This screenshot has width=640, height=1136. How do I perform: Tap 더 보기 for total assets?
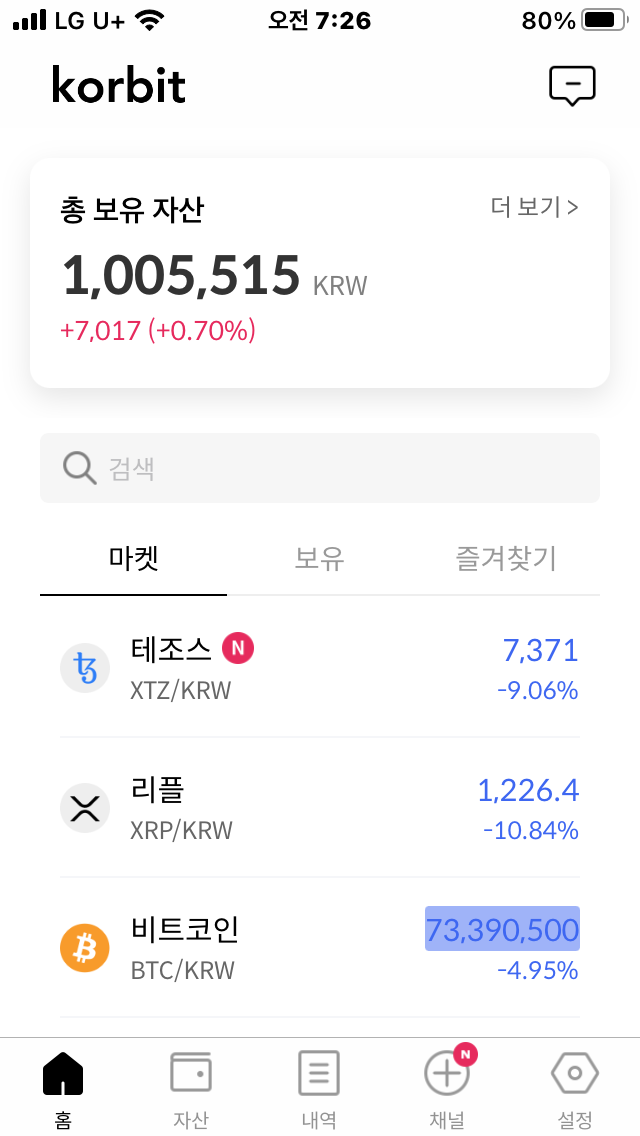tap(534, 208)
